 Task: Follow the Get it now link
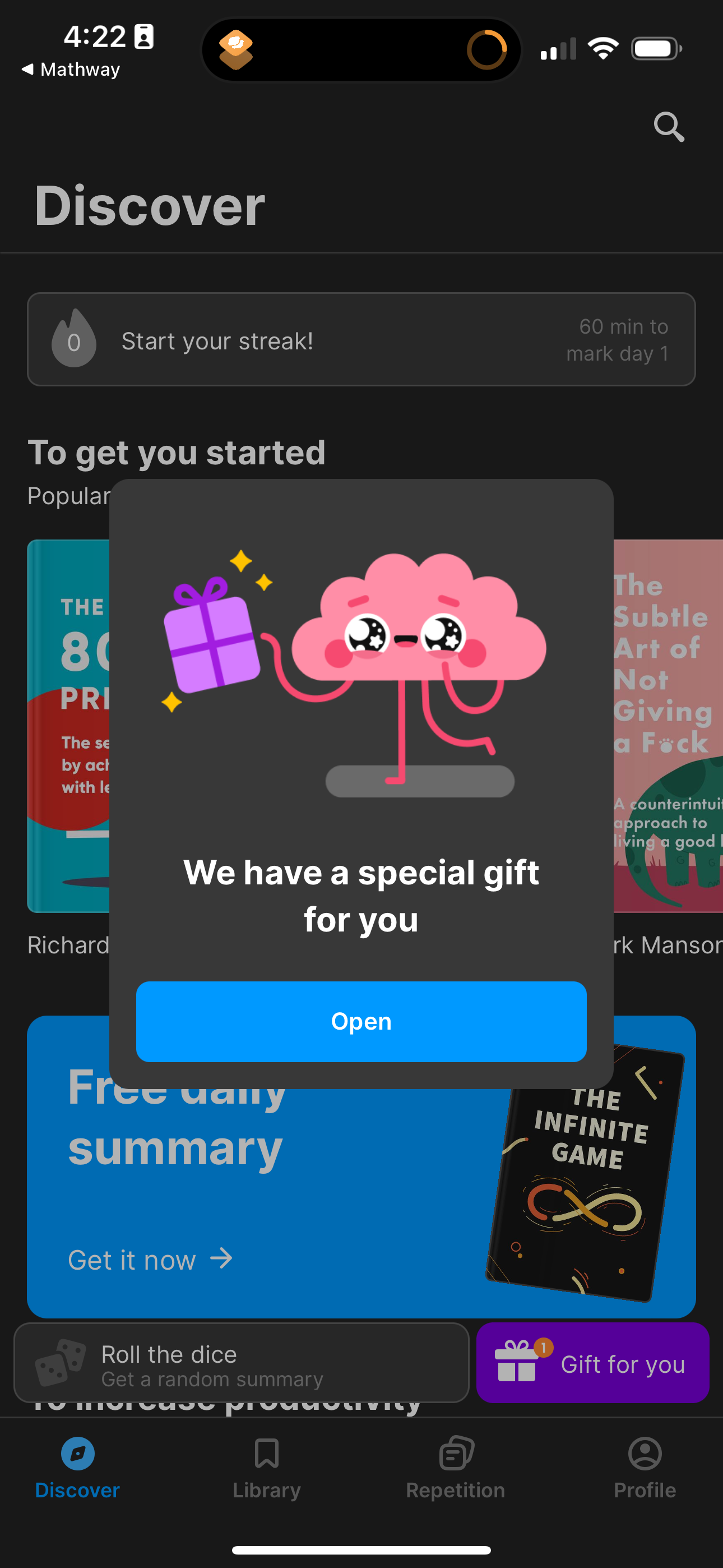pyautogui.click(x=150, y=1260)
